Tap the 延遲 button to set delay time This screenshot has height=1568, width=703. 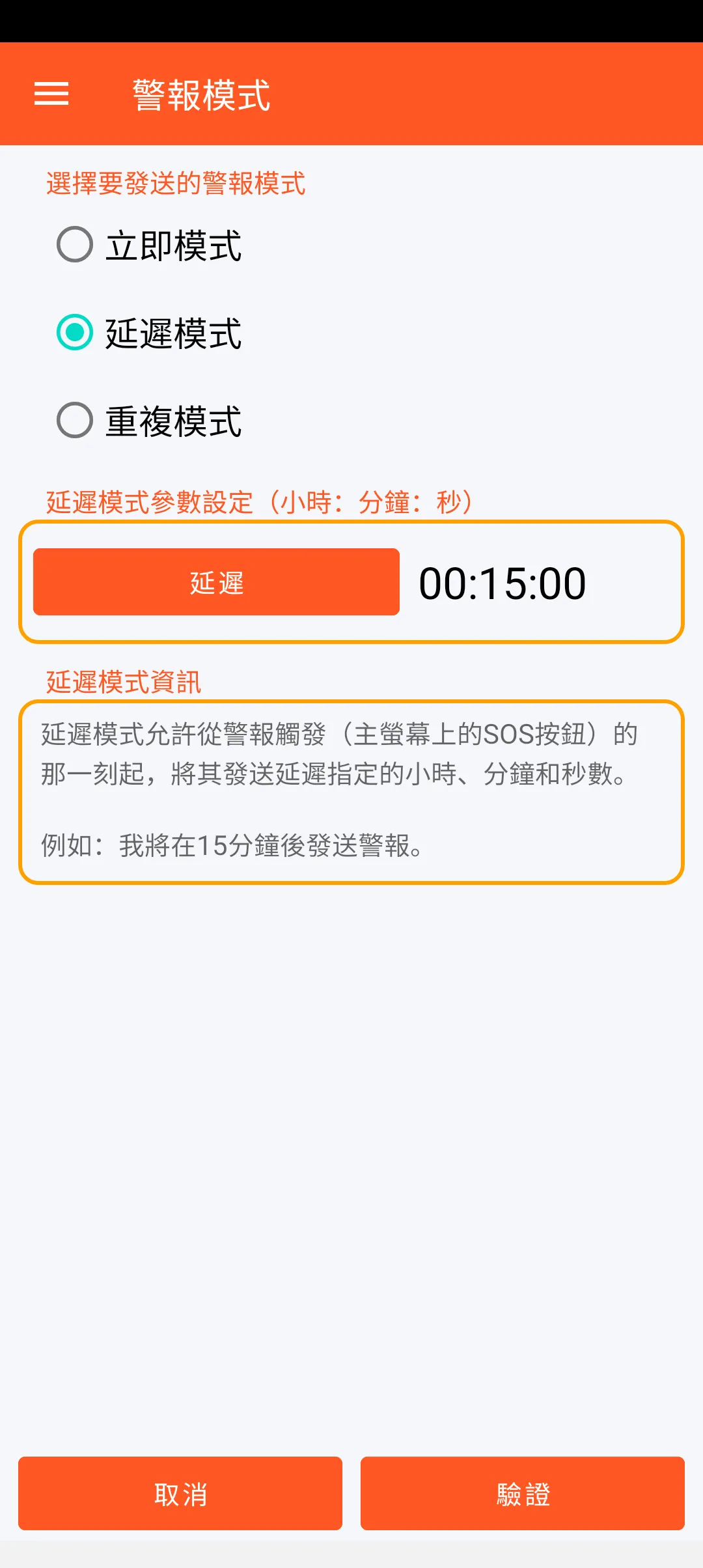tap(216, 582)
